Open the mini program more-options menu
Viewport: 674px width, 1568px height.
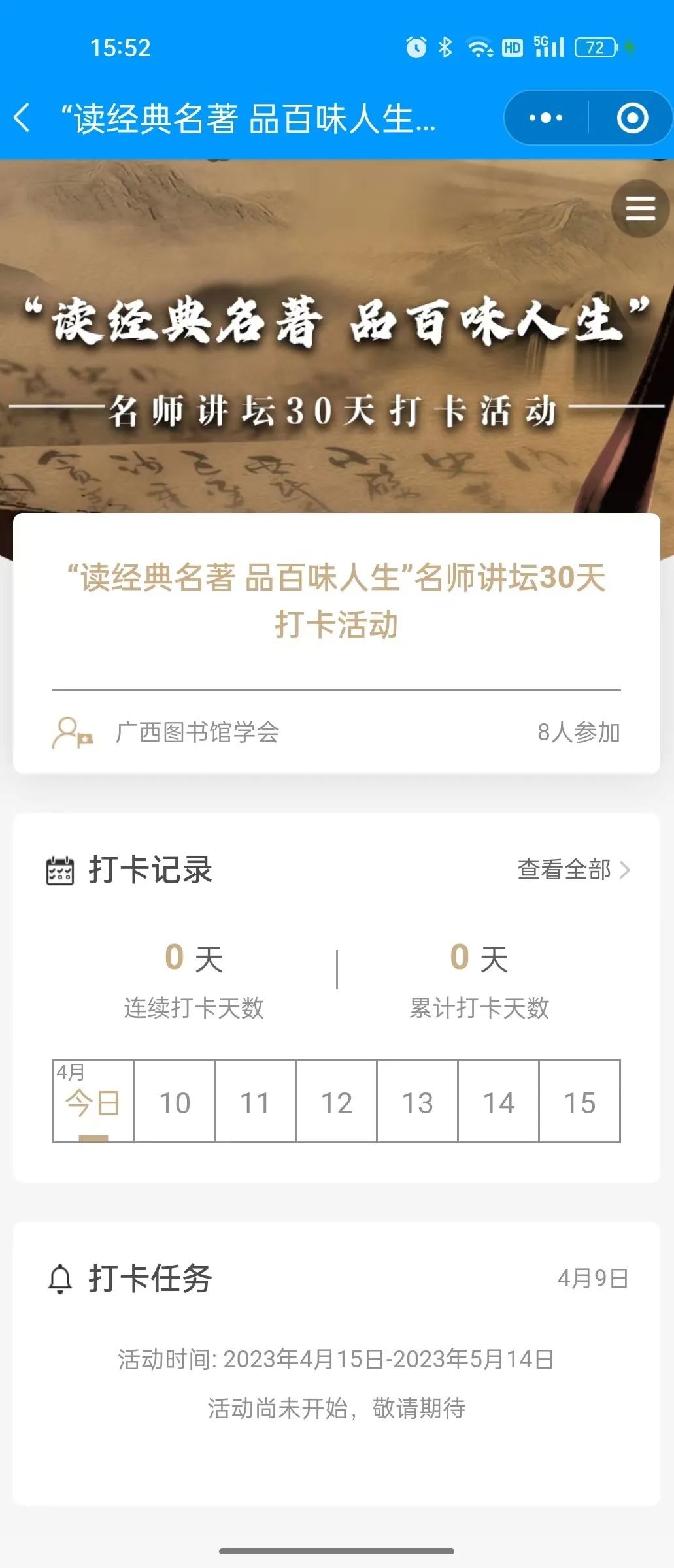tap(546, 118)
